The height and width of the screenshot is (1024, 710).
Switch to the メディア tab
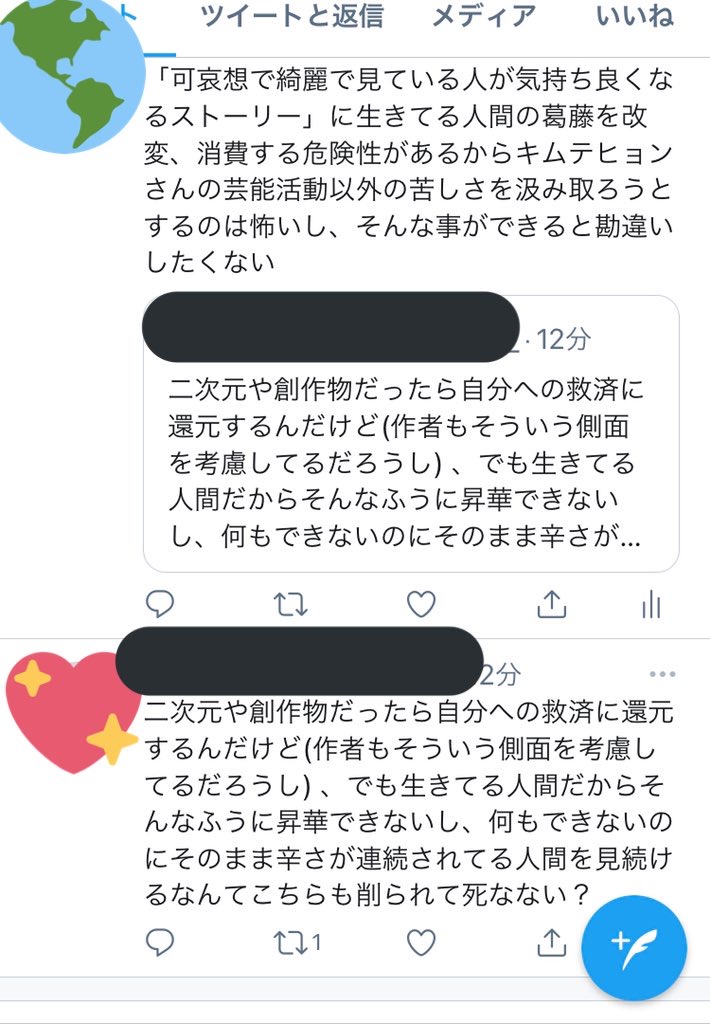click(x=483, y=17)
